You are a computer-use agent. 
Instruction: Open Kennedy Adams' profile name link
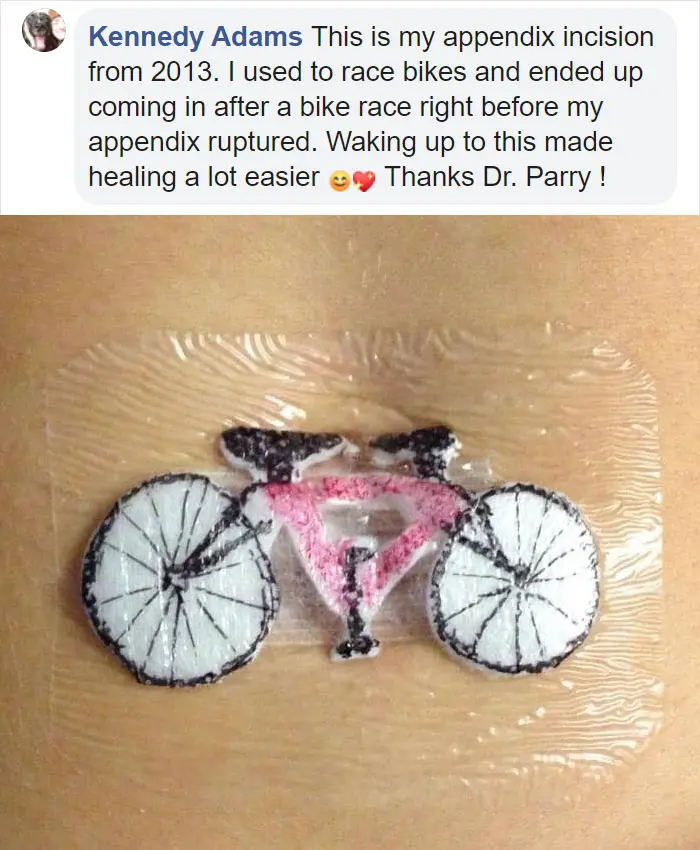(x=195, y=38)
